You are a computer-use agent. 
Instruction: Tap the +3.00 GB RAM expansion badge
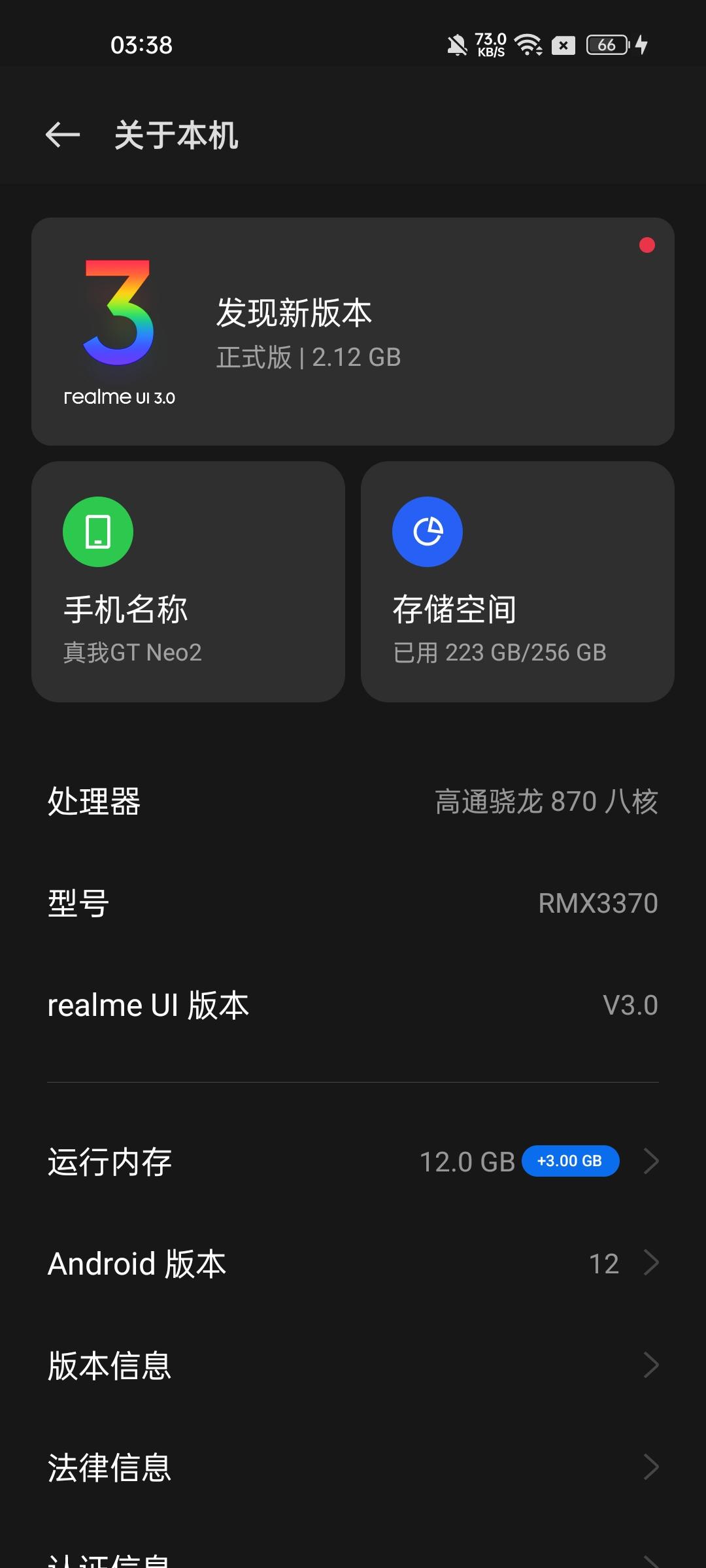click(x=570, y=1161)
